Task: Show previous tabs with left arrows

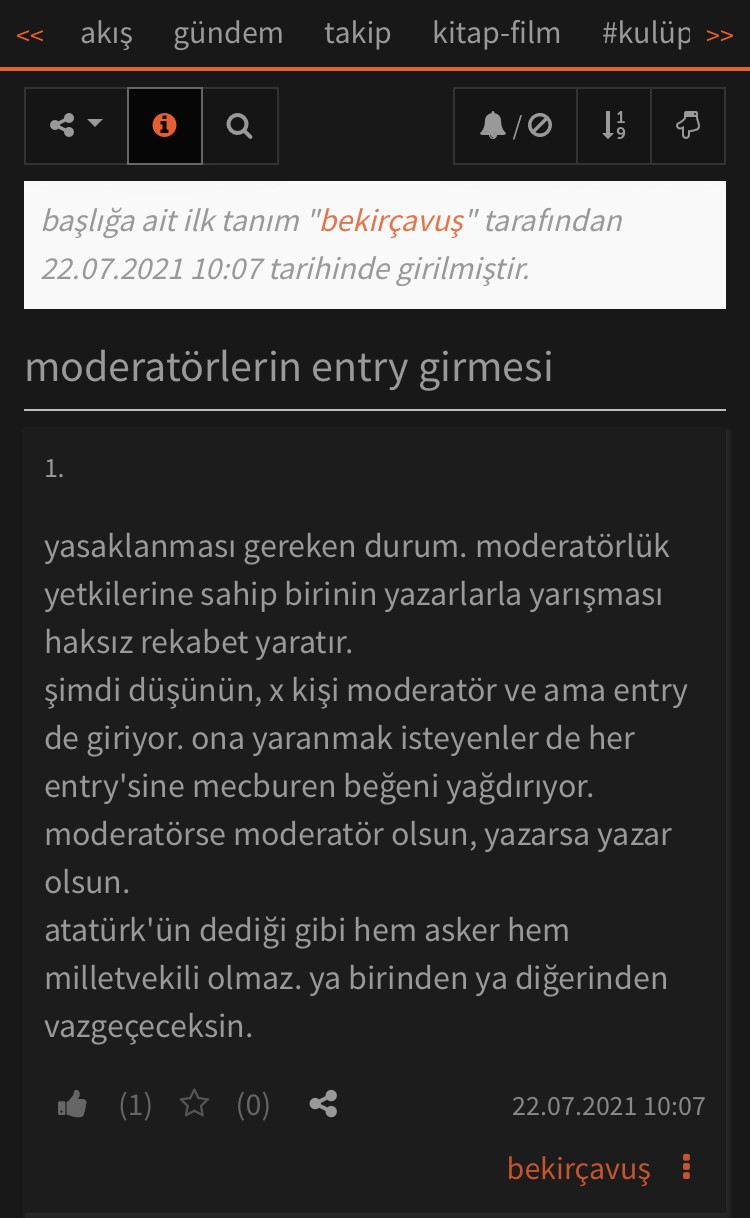Action: pyautogui.click(x=30, y=35)
